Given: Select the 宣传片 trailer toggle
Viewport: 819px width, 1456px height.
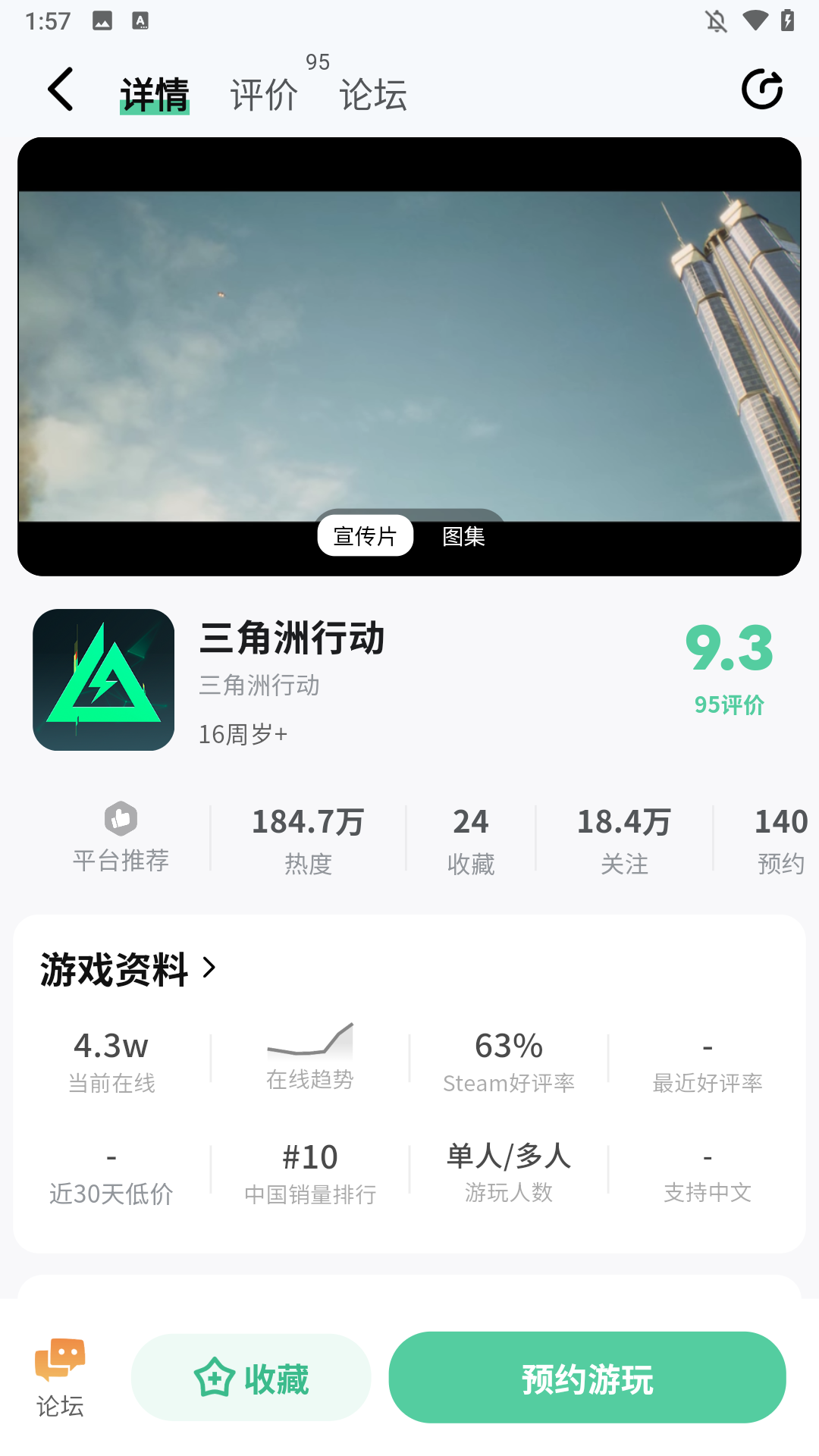Looking at the screenshot, I should (365, 535).
